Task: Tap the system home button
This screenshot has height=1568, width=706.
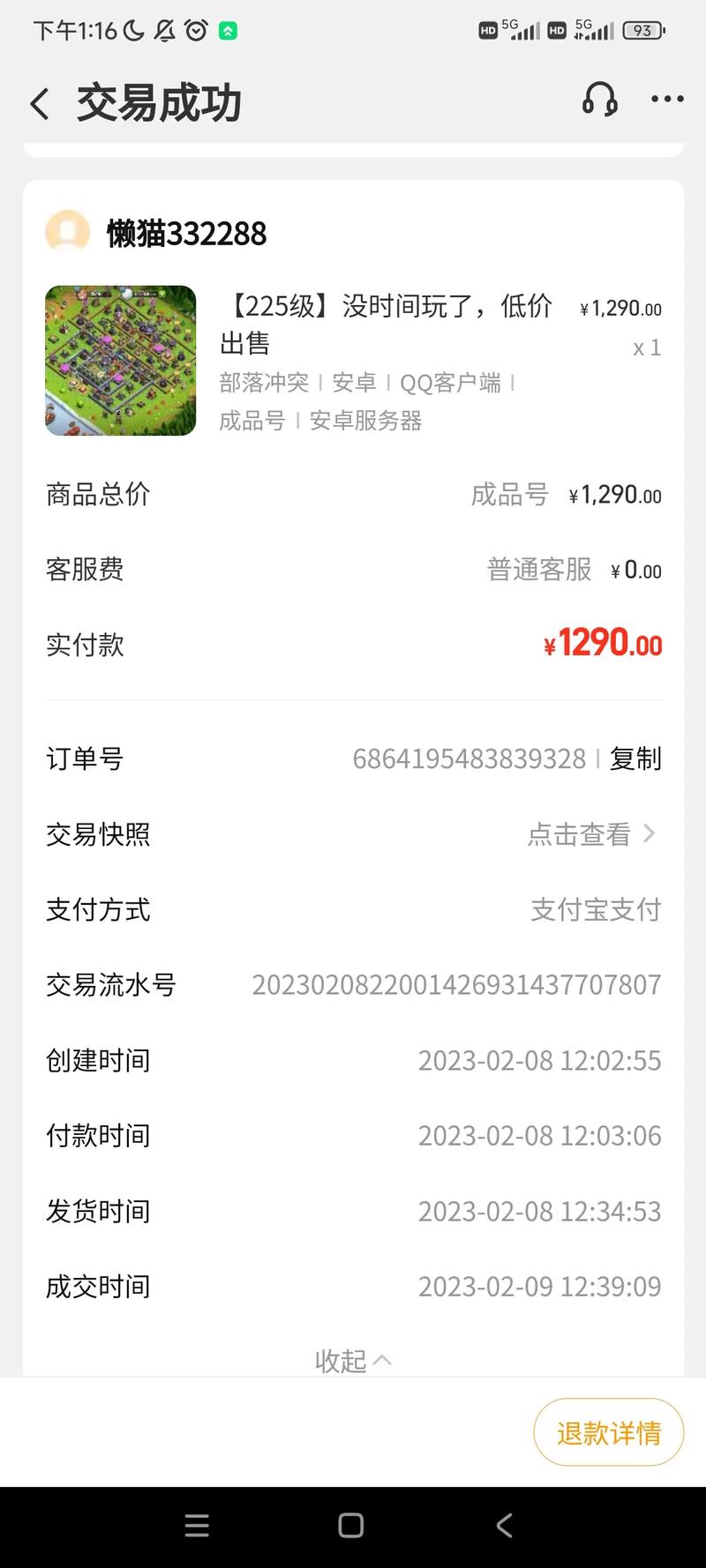Action: (351, 1526)
